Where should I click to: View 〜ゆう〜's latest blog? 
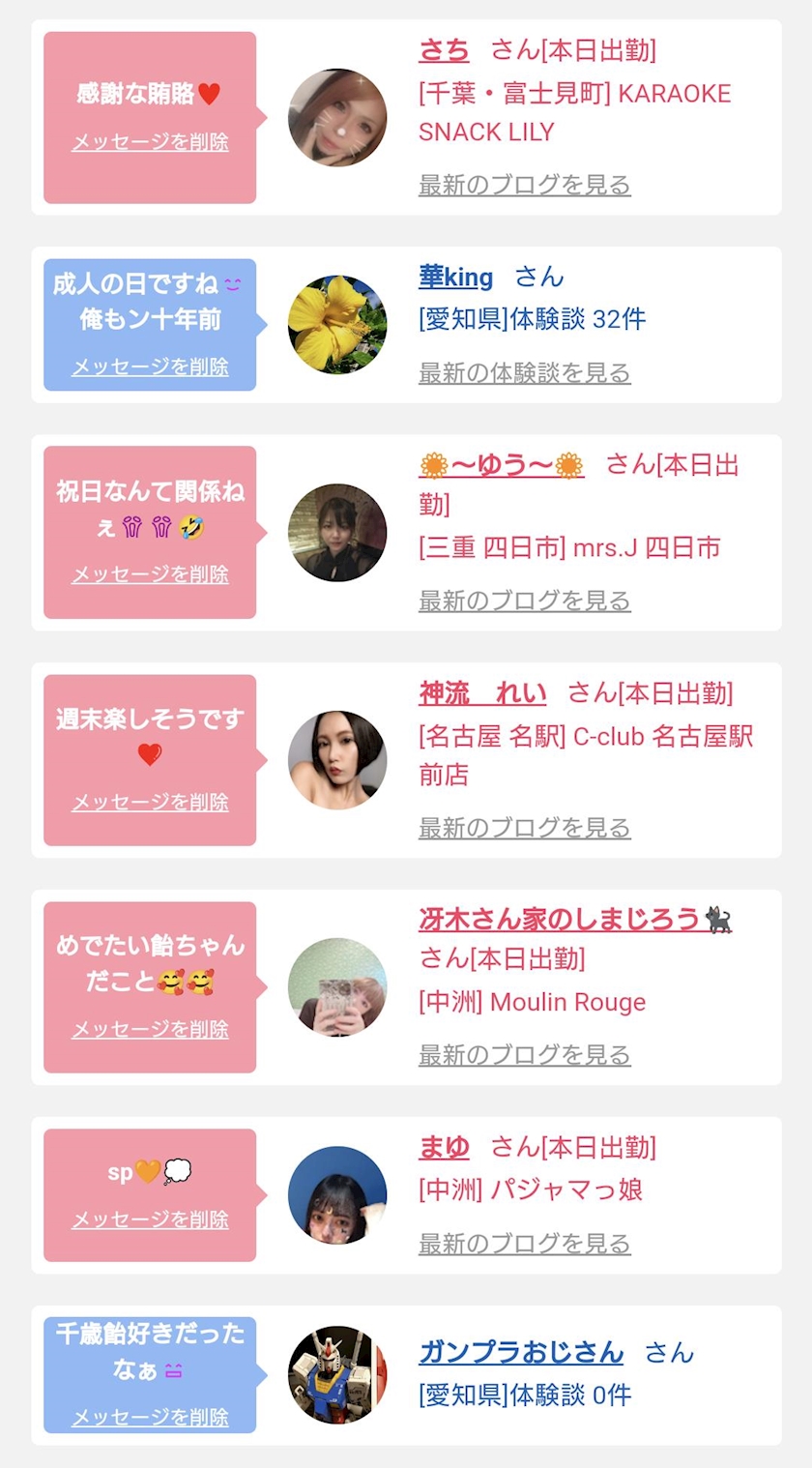[524, 601]
